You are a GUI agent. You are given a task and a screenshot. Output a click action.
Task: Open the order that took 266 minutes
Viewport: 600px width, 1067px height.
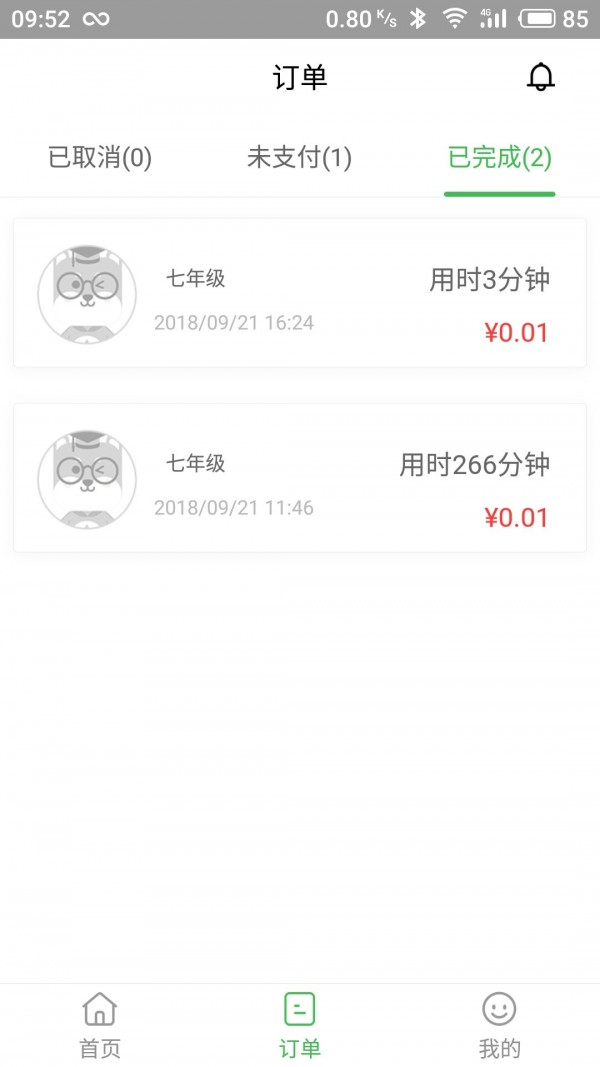coord(299,478)
